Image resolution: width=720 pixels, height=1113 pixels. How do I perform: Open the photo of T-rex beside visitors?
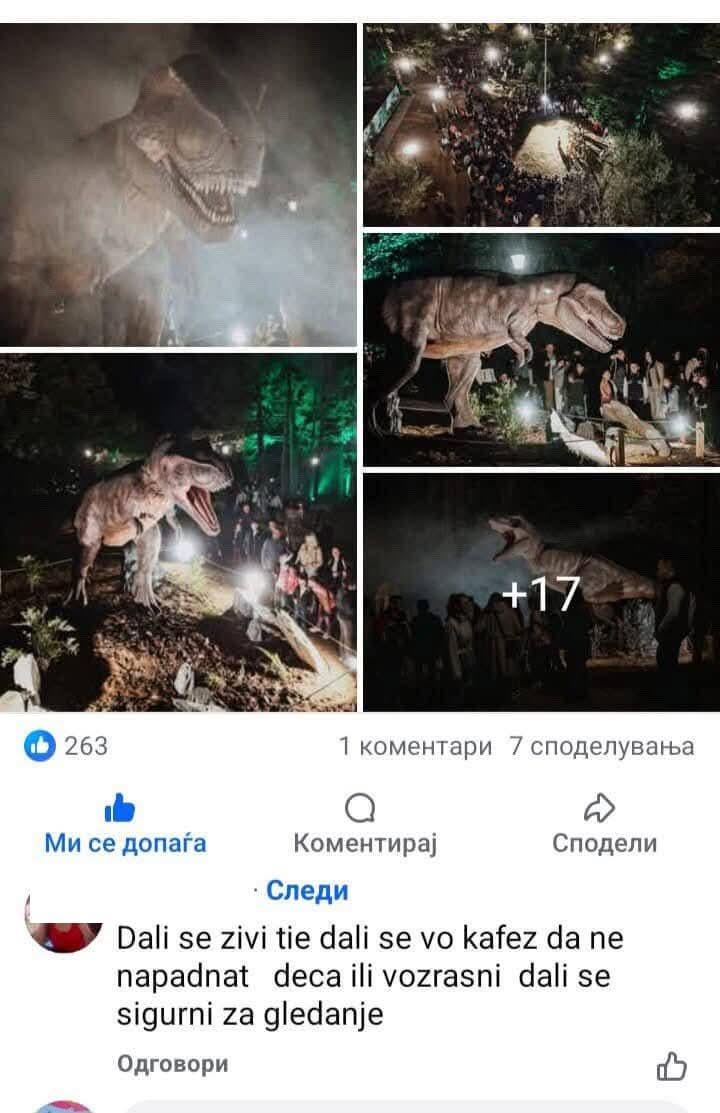point(541,350)
